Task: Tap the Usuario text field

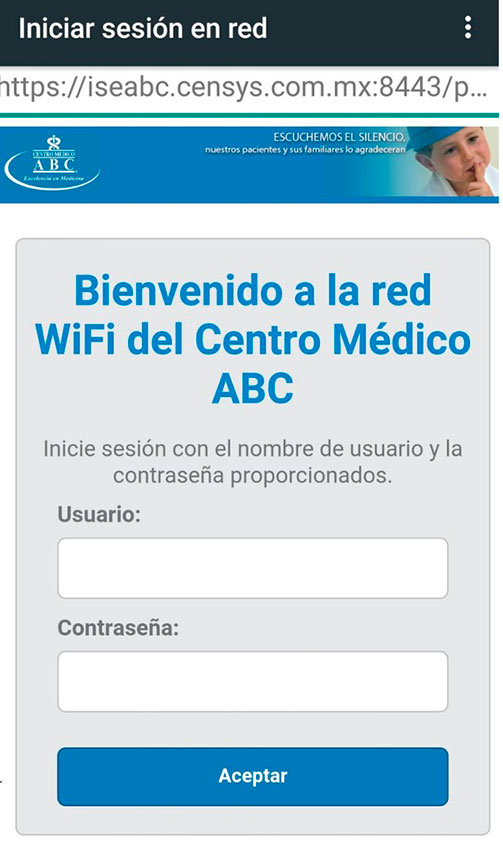Action: pyautogui.click(x=253, y=568)
